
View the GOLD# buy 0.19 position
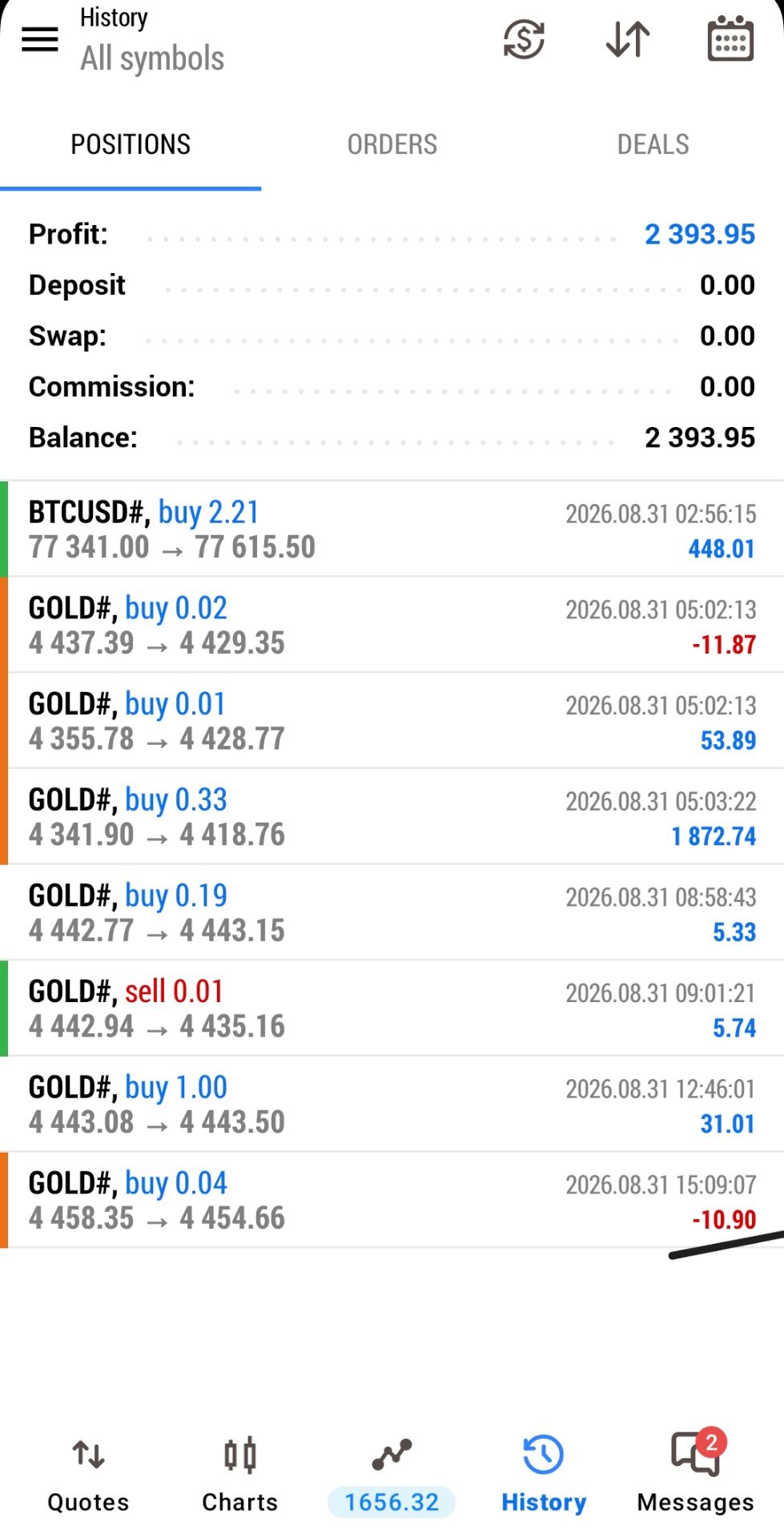pos(392,912)
